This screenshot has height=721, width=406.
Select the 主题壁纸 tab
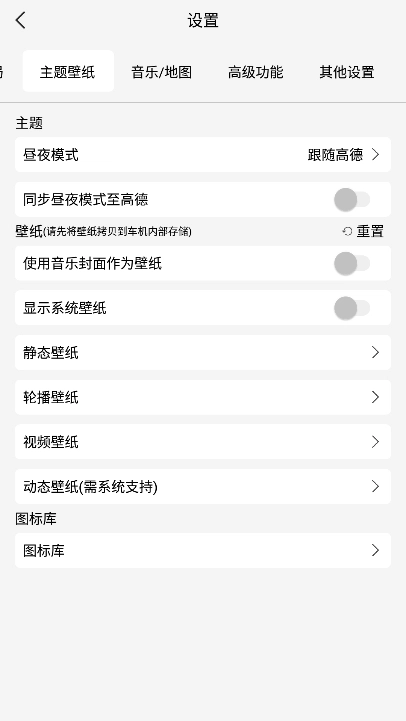(68, 71)
